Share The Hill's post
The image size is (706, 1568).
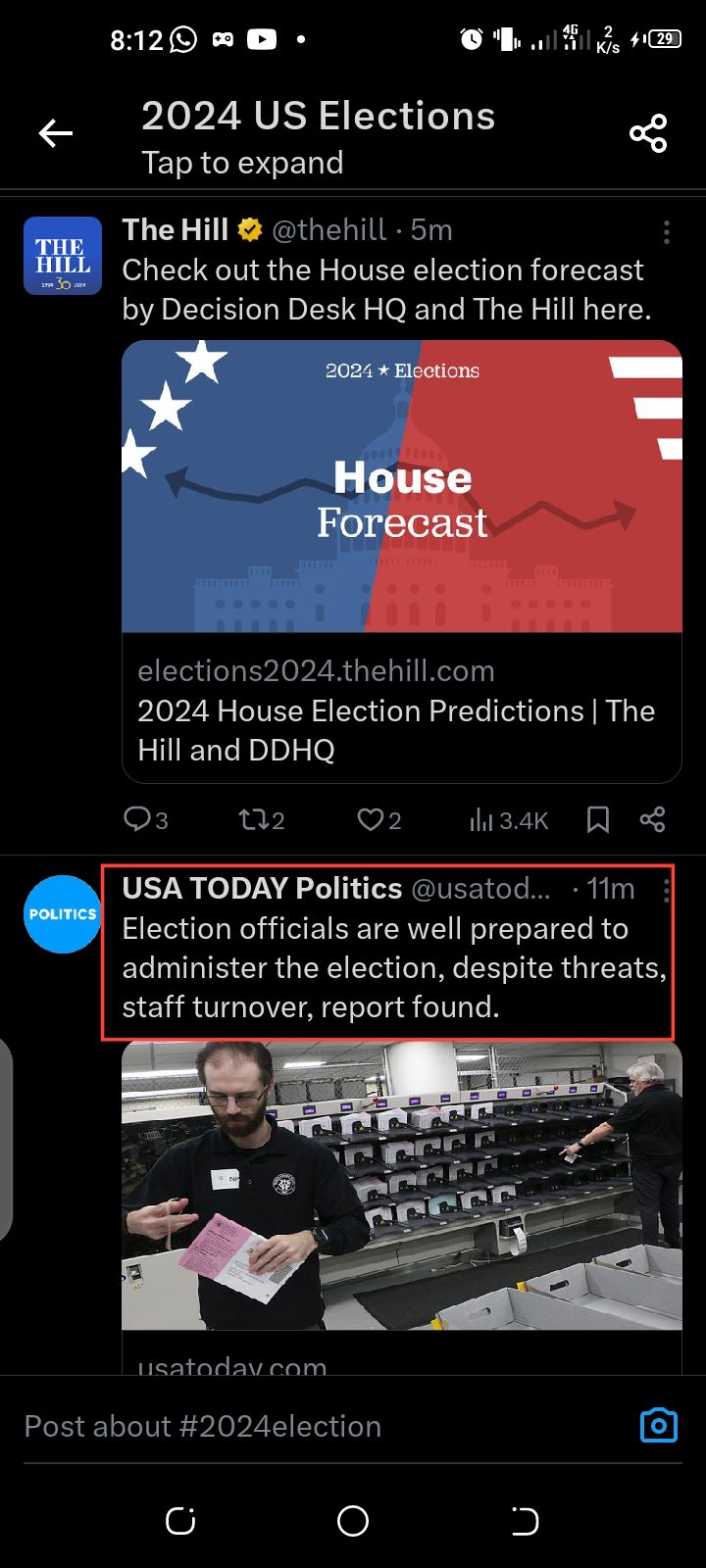[653, 820]
